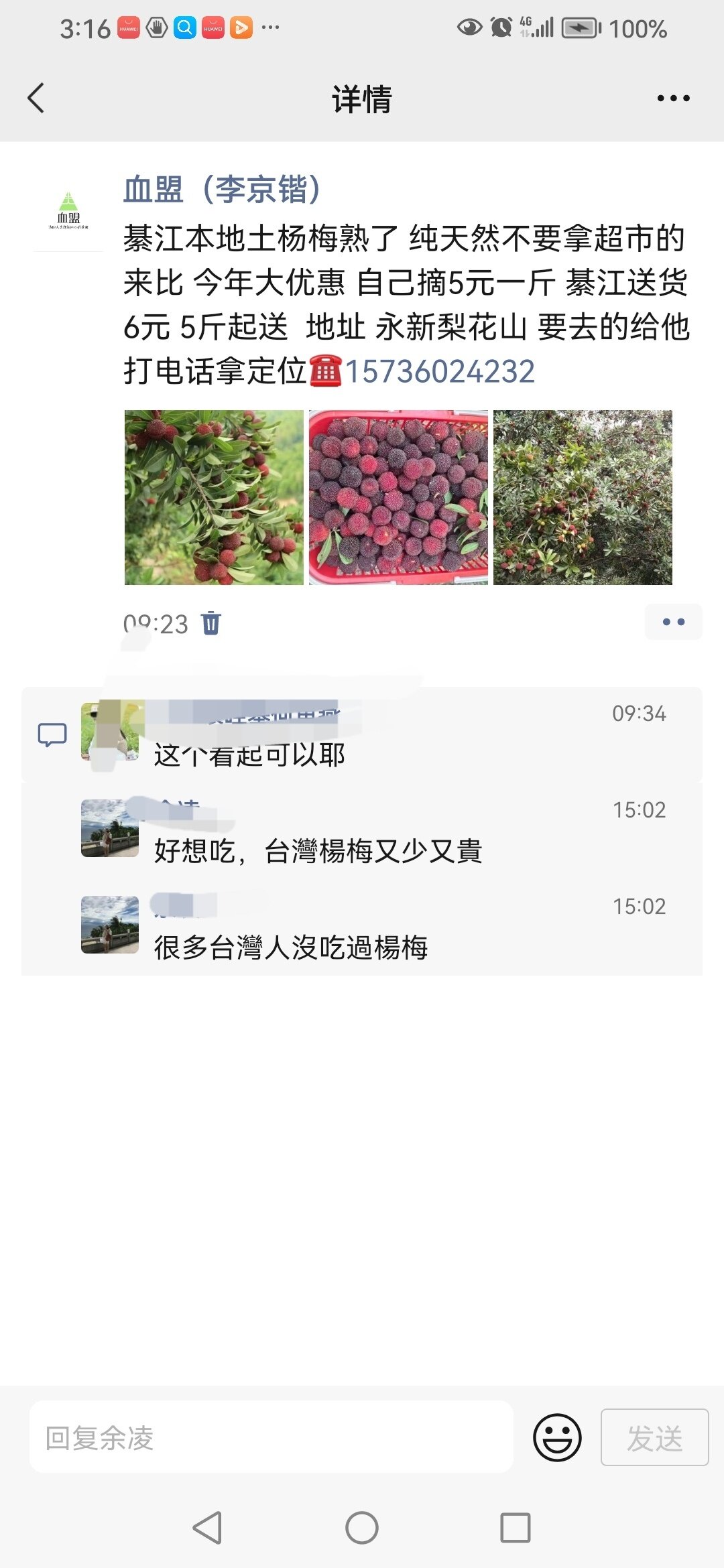The width and height of the screenshot is (724, 1568).
Task: Delete this post with the trash icon
Action: [211, 623]
